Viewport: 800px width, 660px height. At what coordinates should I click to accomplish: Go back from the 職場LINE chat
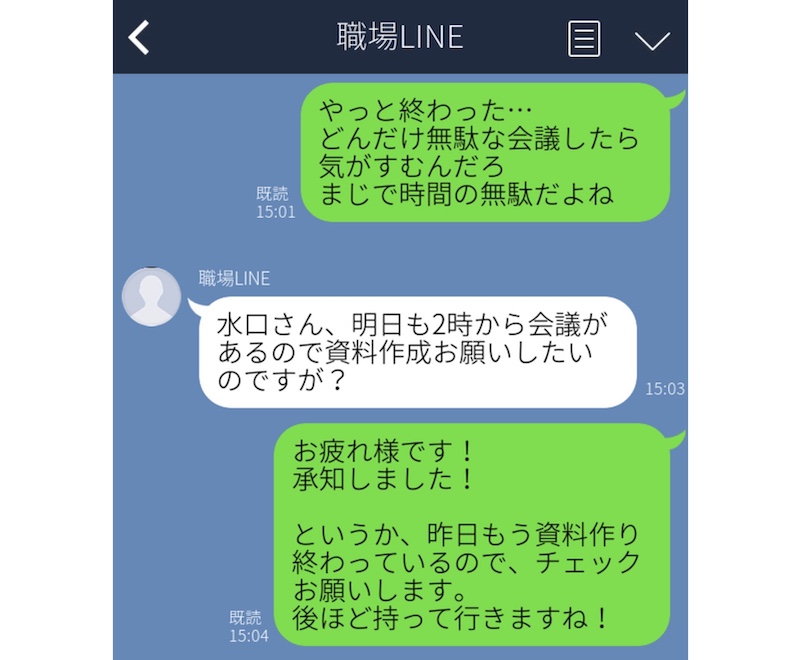140,38
